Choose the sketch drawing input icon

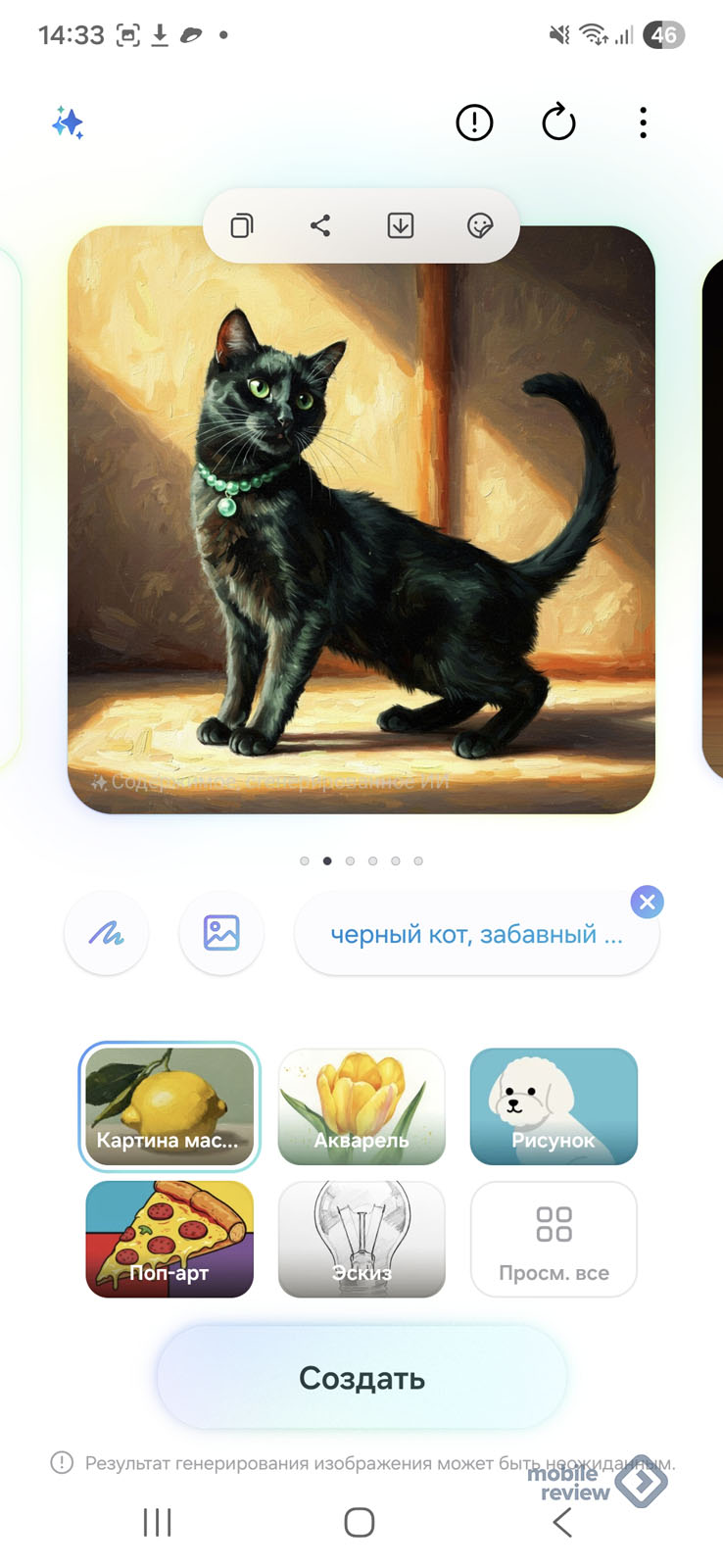[x=107, y=933]
